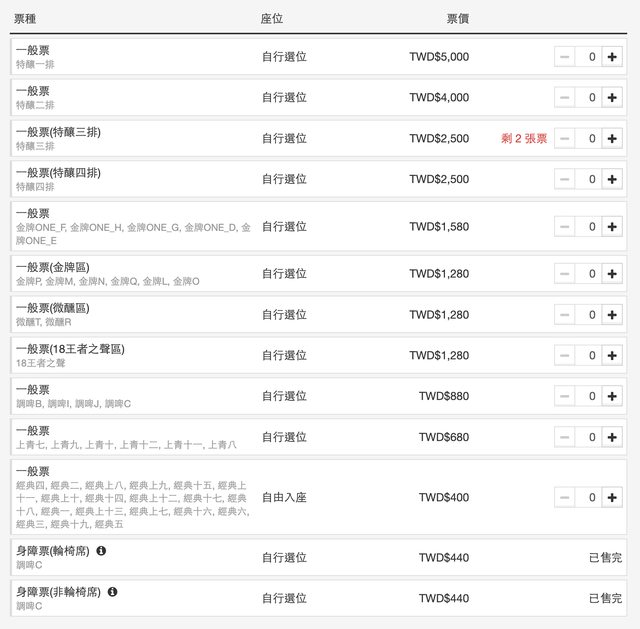Increase quantity for 一般票(特釀三排) ticket

pos(612,139)
